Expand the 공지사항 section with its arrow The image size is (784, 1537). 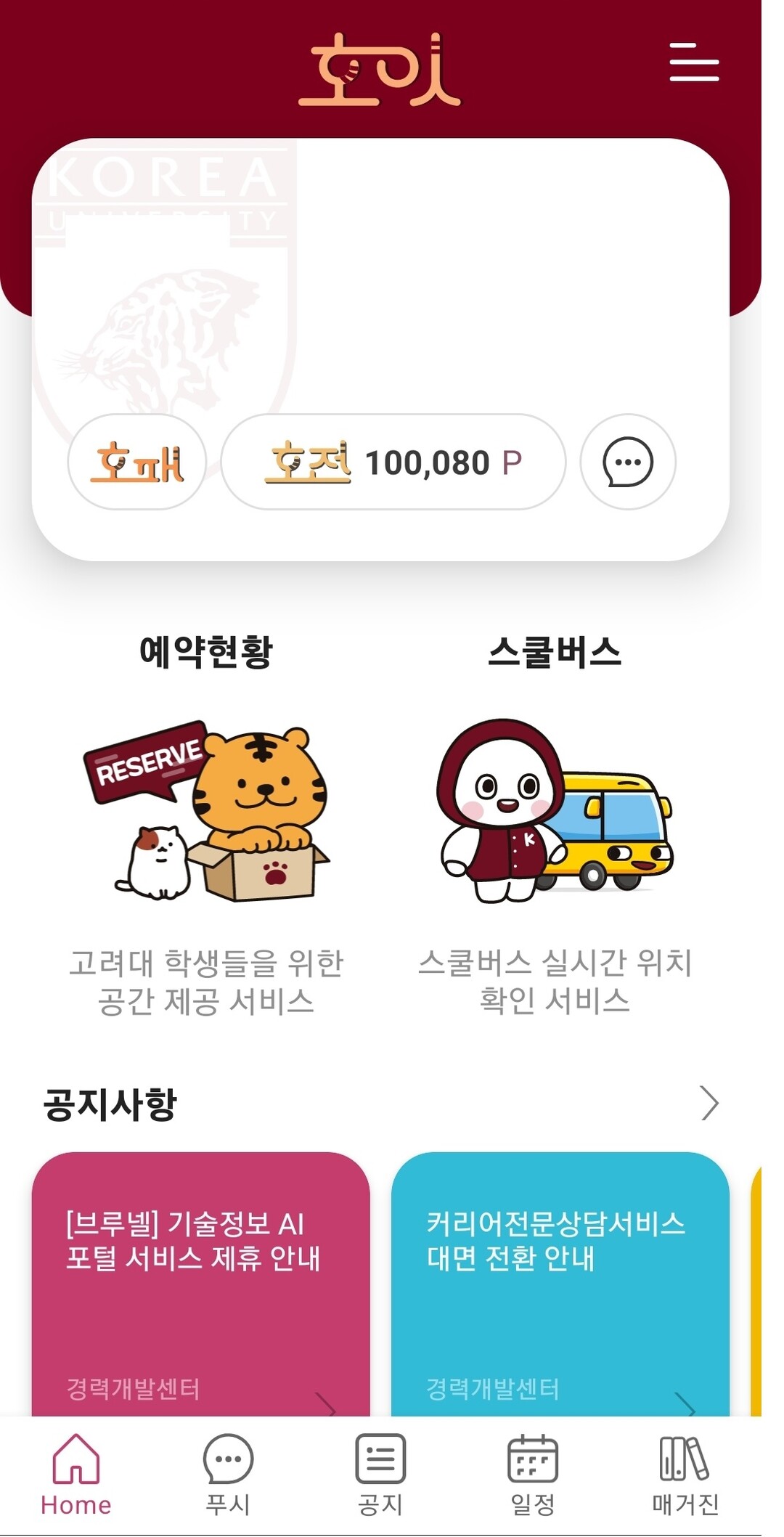tap(709, 1104)
